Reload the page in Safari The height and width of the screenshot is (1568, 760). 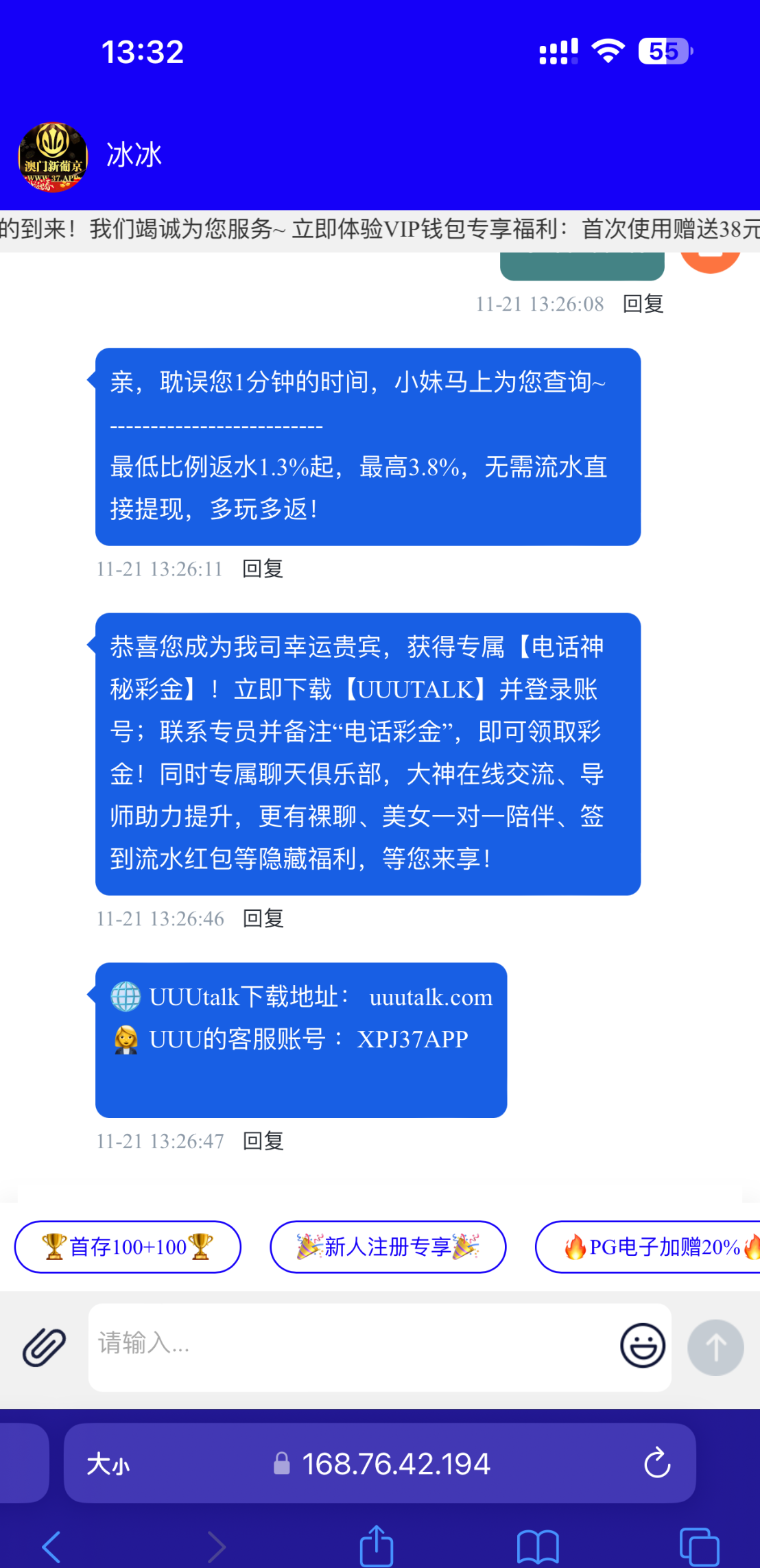656,1464
